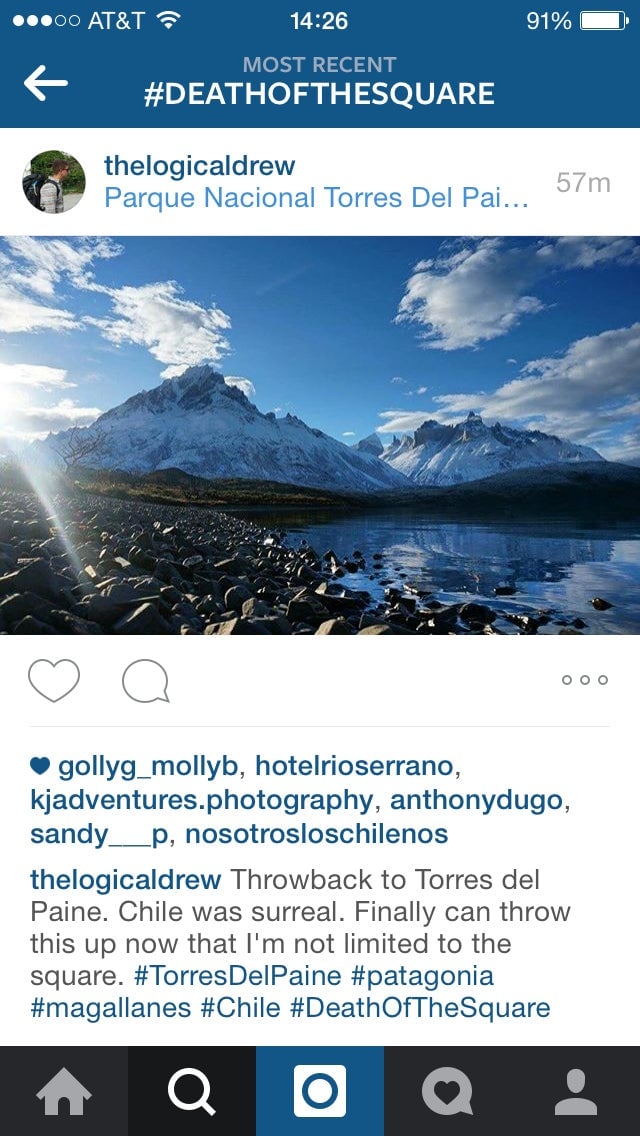Open the camera tab
This screenshot has height=1136, width=640.
(320, 1091)
